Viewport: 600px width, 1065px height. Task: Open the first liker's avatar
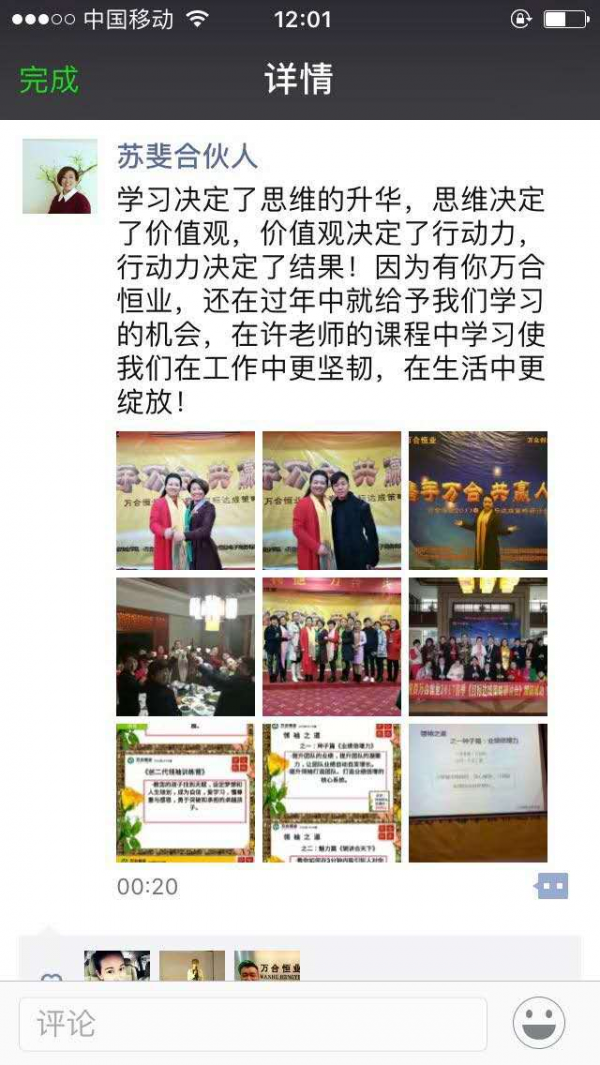116,965
